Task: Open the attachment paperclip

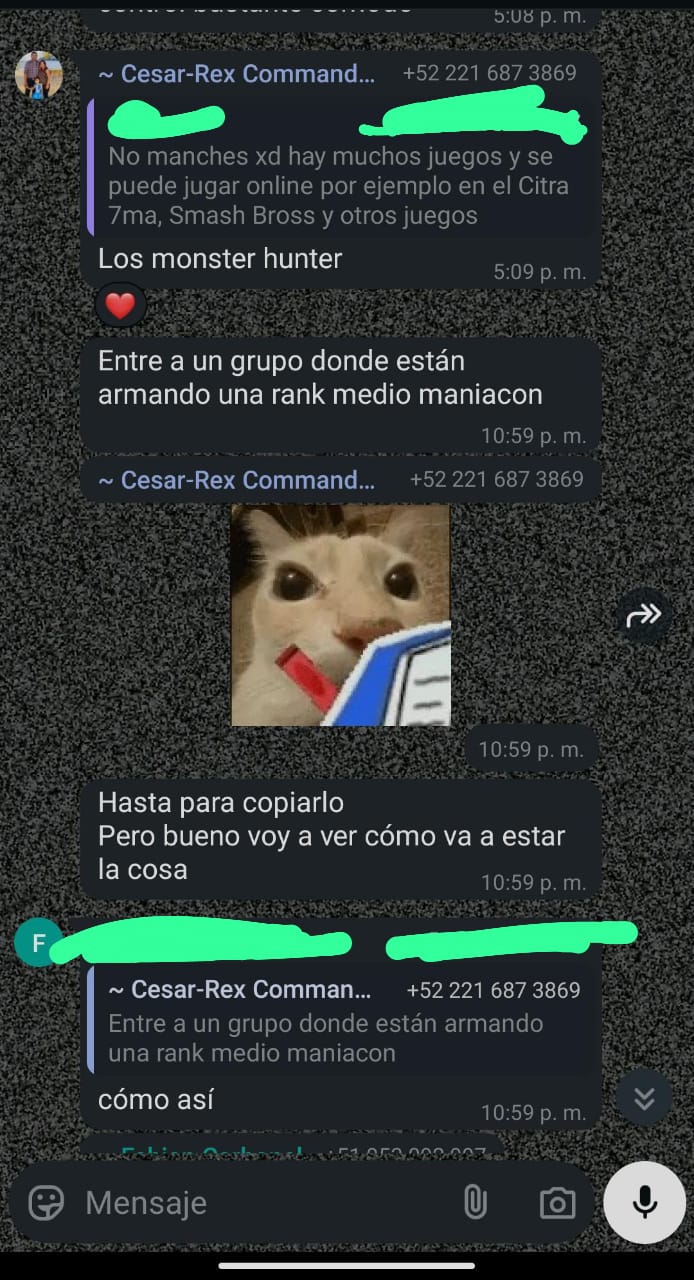Action: click(x=475, y=1203)
